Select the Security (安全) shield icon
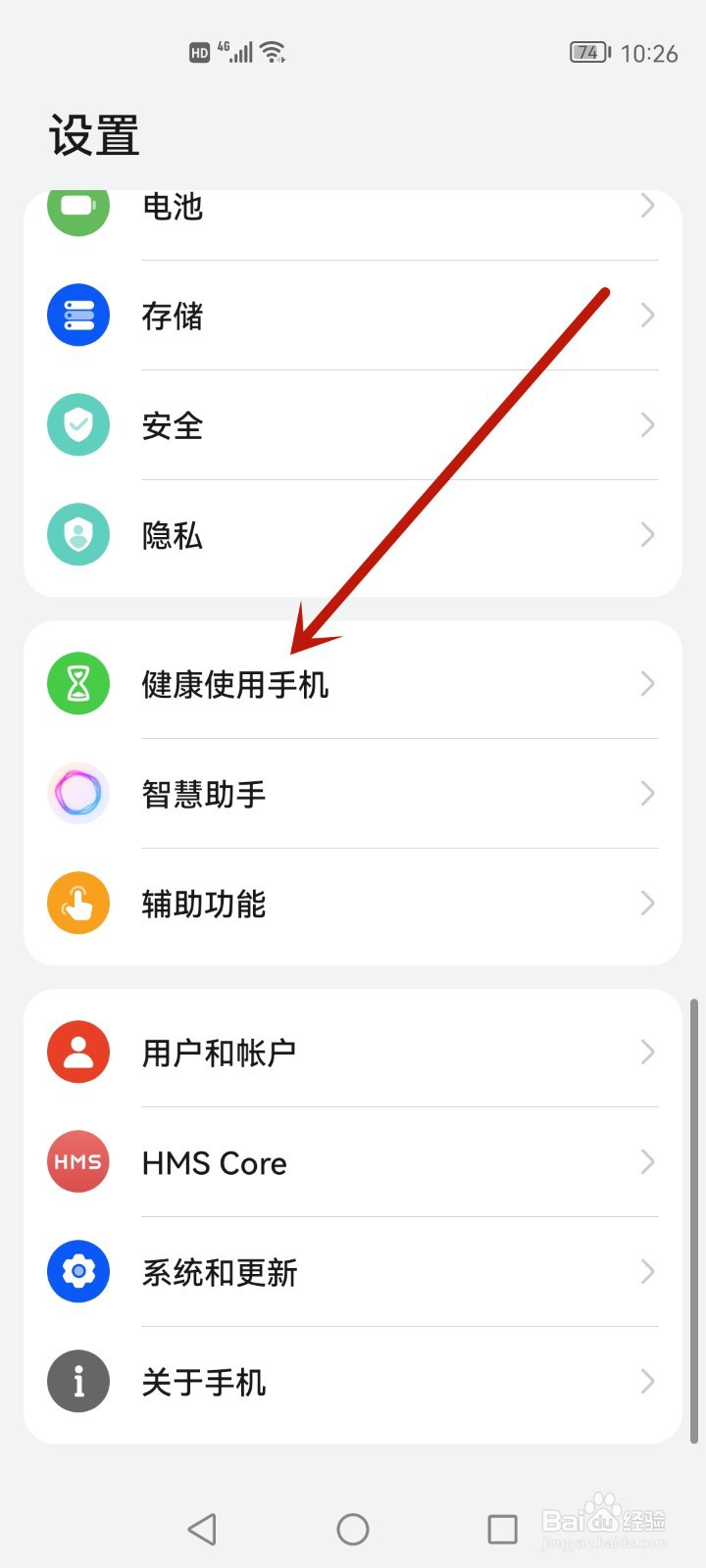The width and height of the screenshot is (706, 1568). coord(77,424)
